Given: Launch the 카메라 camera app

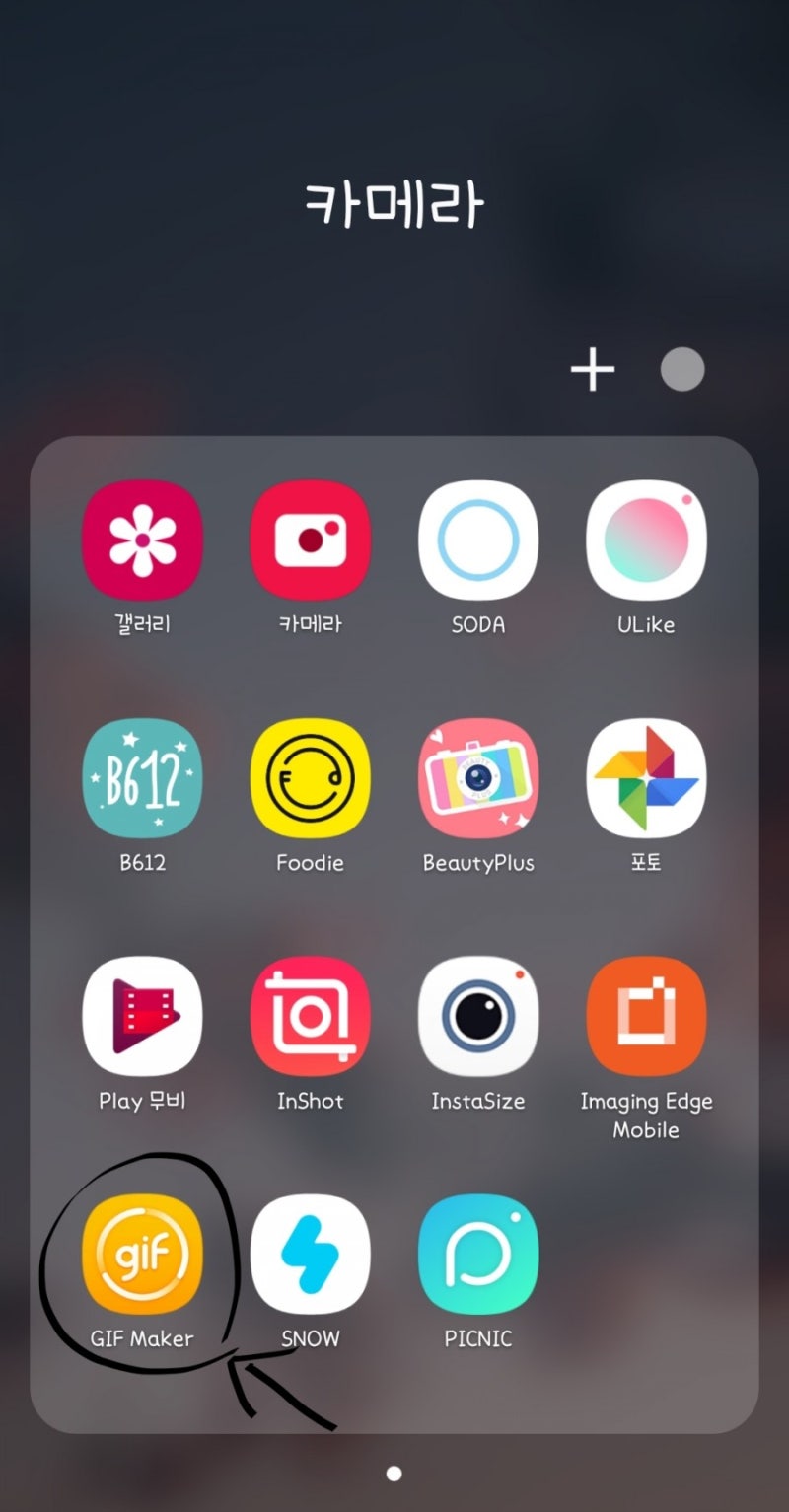Looking at the screenshot, I should pyautogui.click(x=310, y=540).
